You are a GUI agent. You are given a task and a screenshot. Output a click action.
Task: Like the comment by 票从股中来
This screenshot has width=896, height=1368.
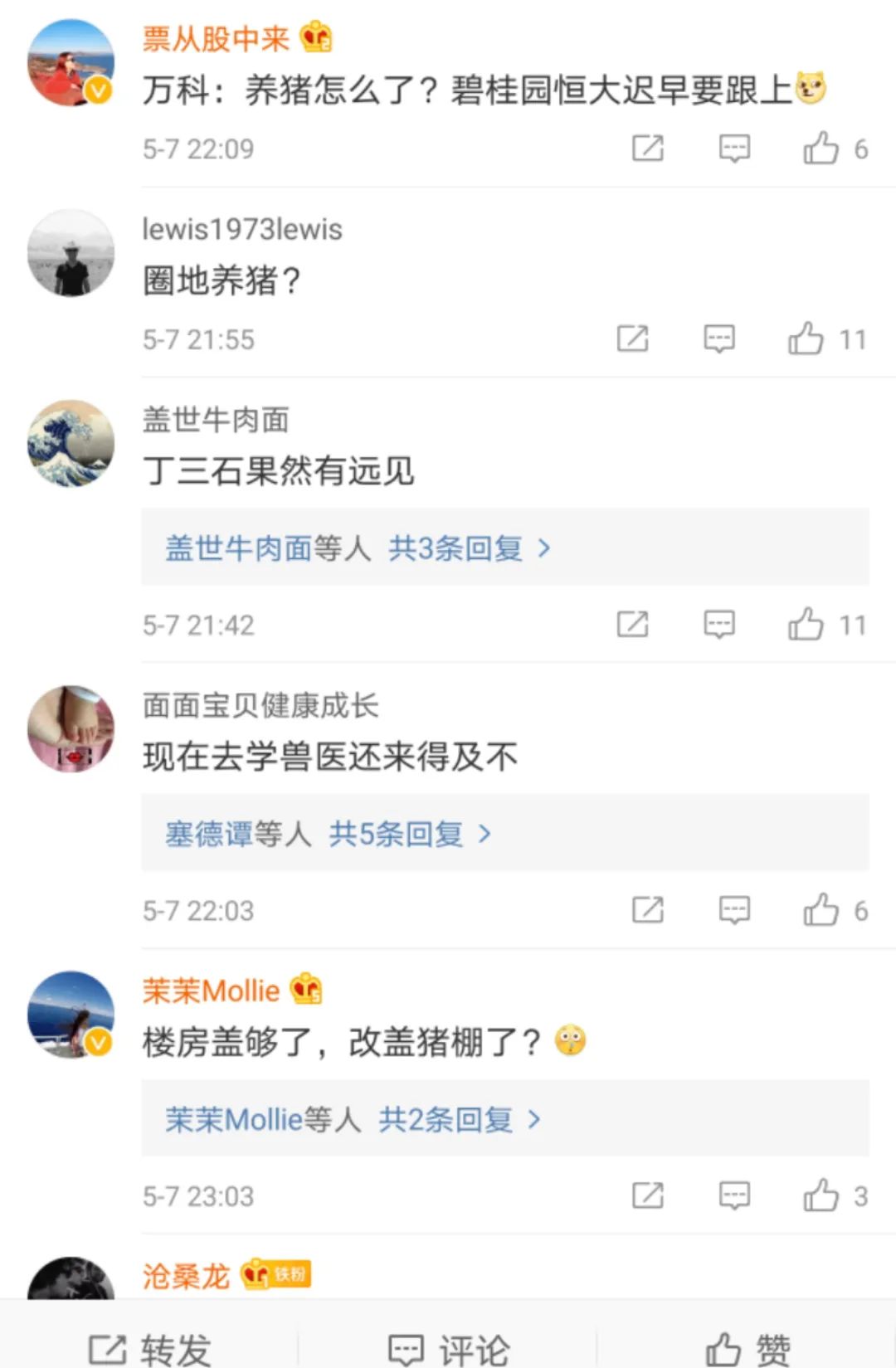821,148
